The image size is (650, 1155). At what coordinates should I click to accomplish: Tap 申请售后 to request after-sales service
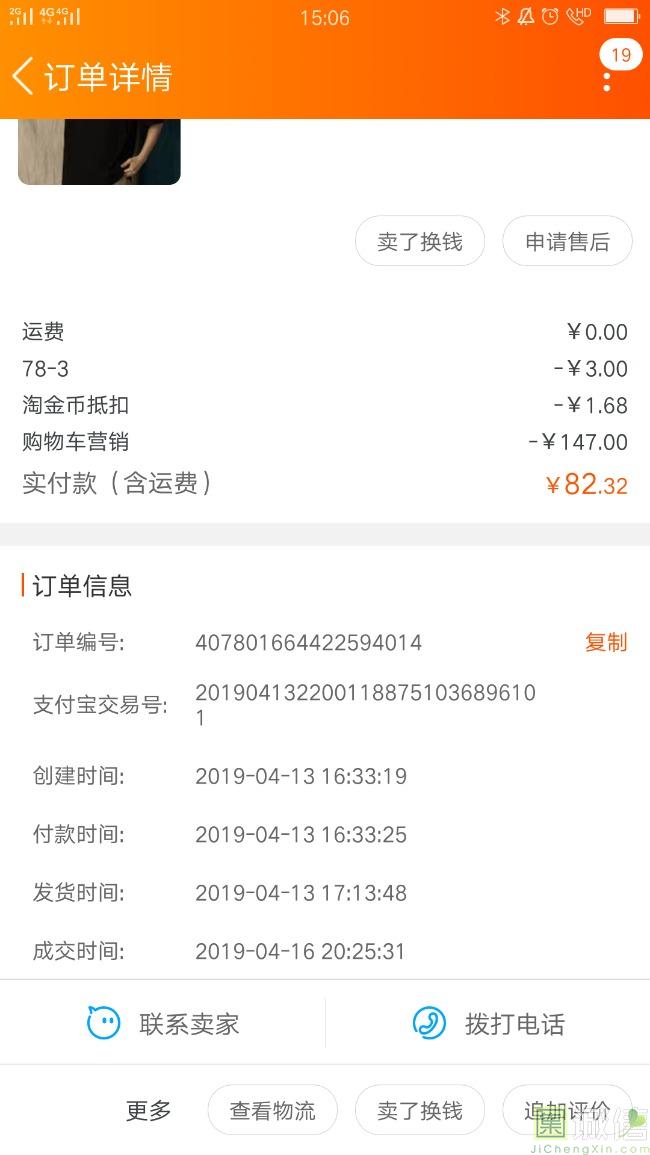567,242
